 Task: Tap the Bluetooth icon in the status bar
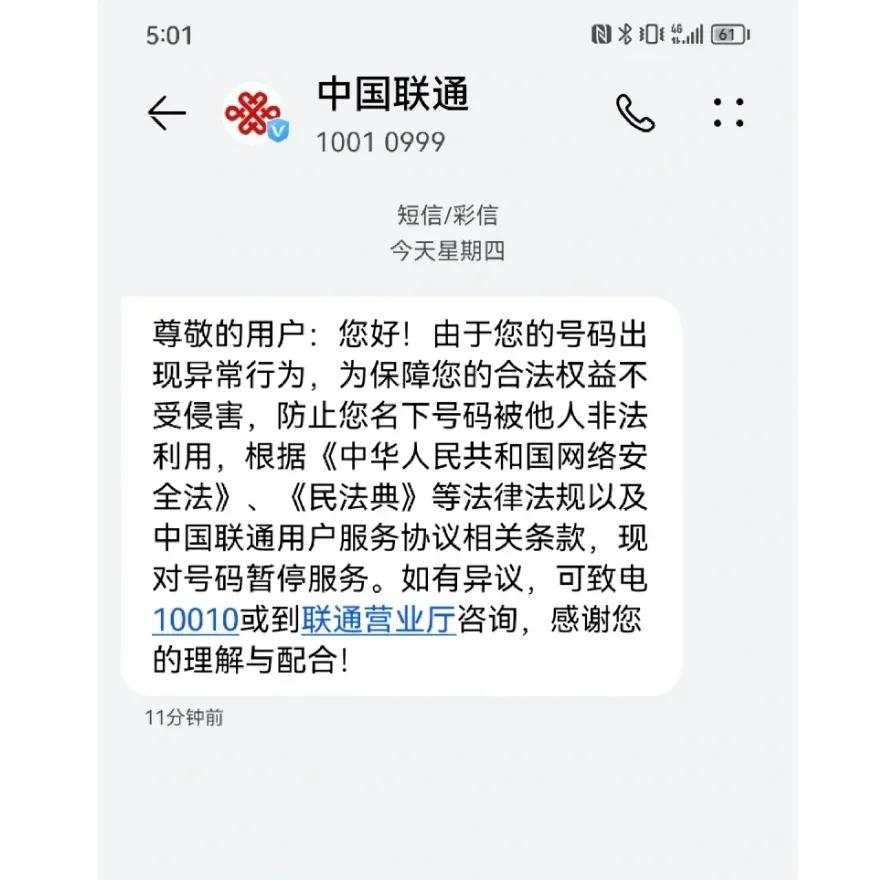[x=626, y=33]
